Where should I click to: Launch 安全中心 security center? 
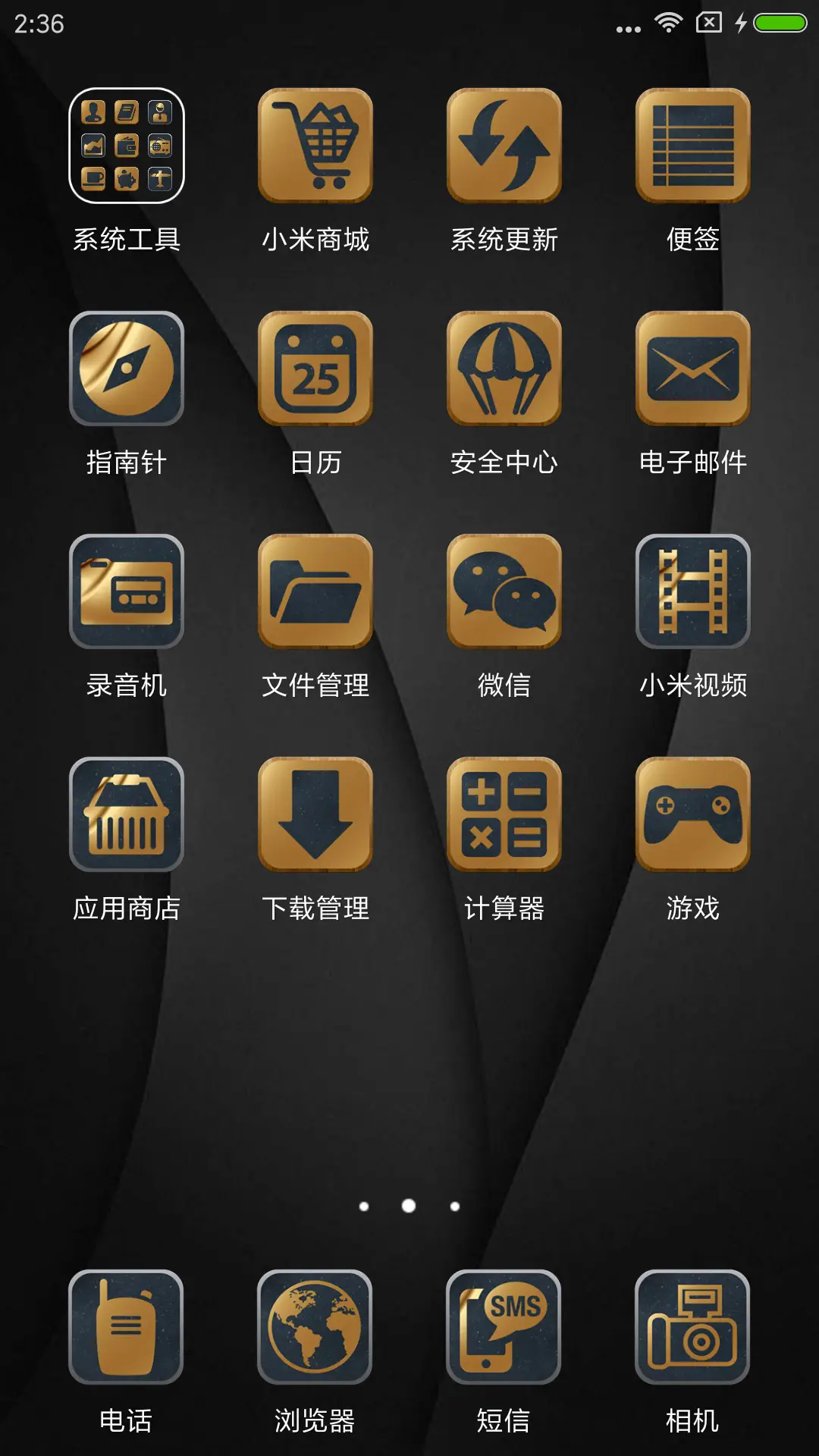pyautogui.click(x=504, y=369)
